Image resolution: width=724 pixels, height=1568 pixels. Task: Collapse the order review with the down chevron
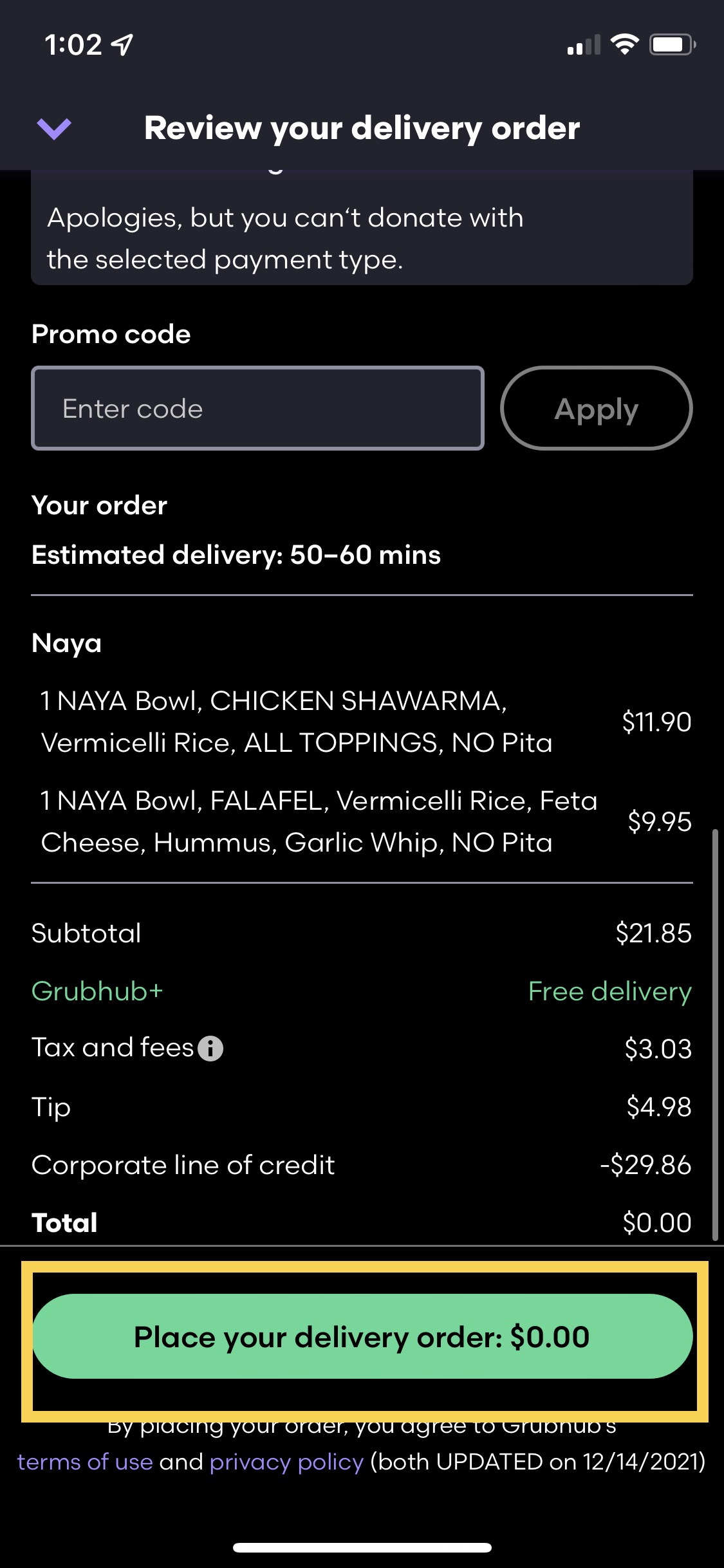[x=54, y=128]
